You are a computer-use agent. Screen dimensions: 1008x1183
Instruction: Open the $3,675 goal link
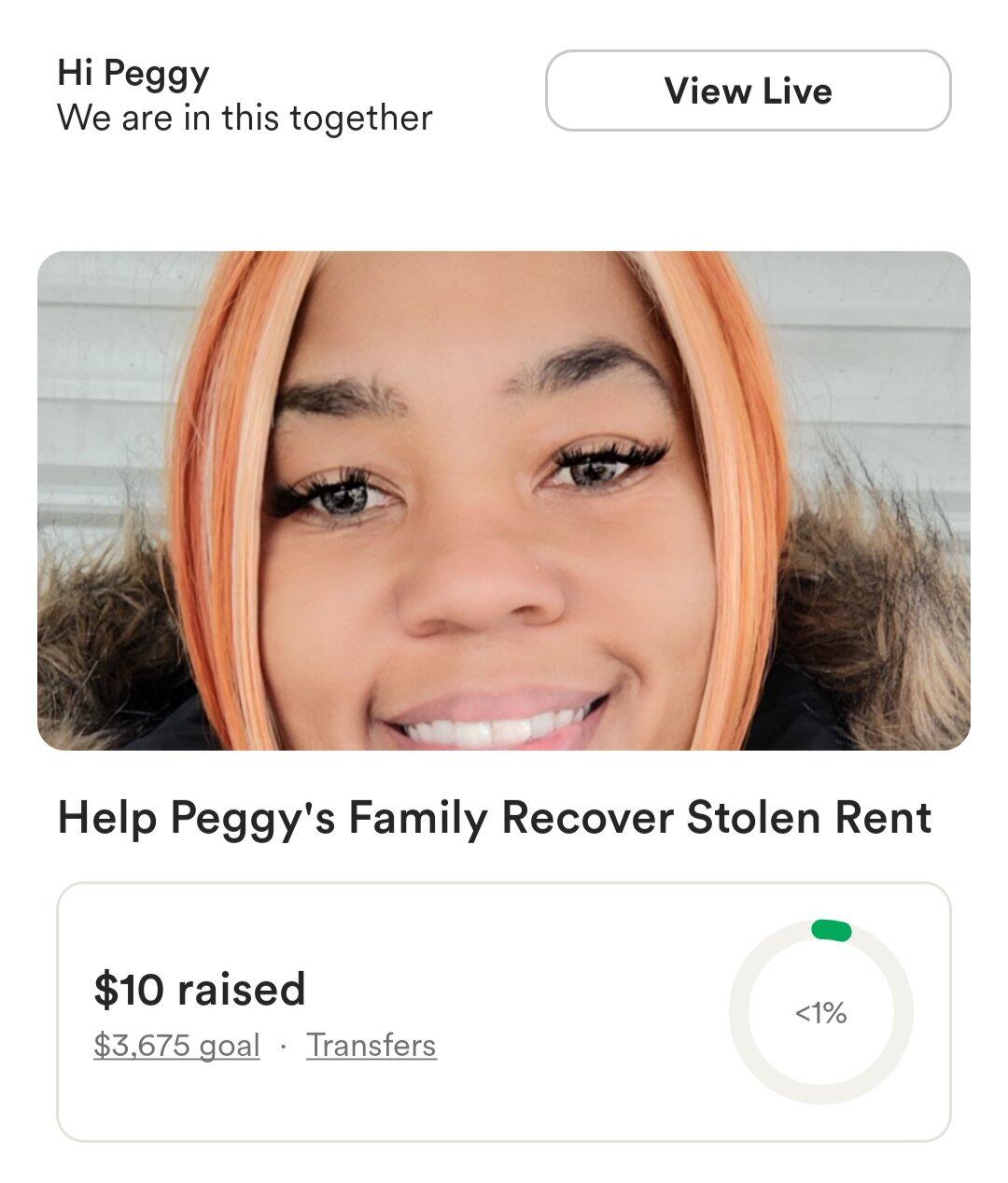click(x=176, y=1045)
